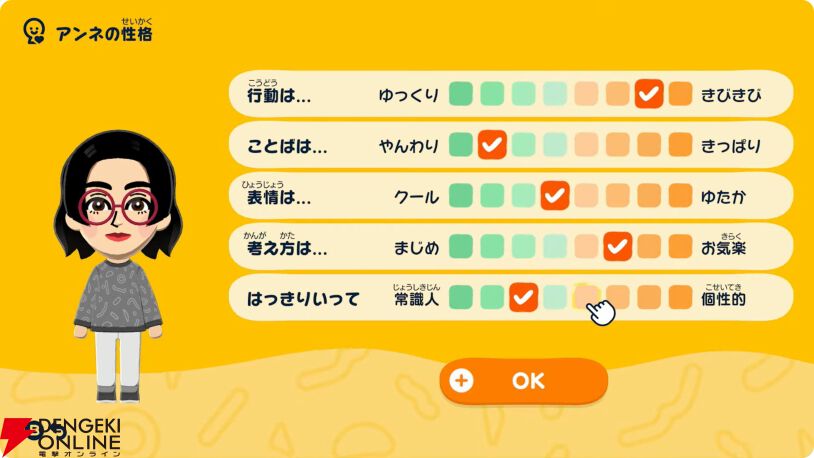
Task: Tap the checked box in the はっきりいって row
Action: 523,297
